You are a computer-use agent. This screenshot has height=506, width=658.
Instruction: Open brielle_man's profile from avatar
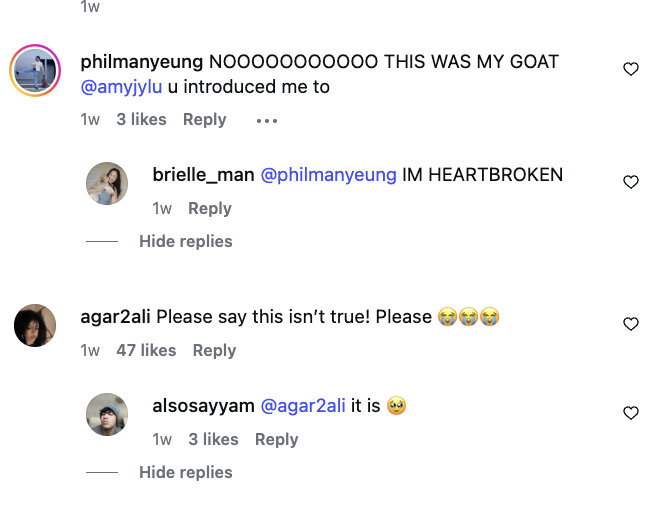[x=107, y=184]
